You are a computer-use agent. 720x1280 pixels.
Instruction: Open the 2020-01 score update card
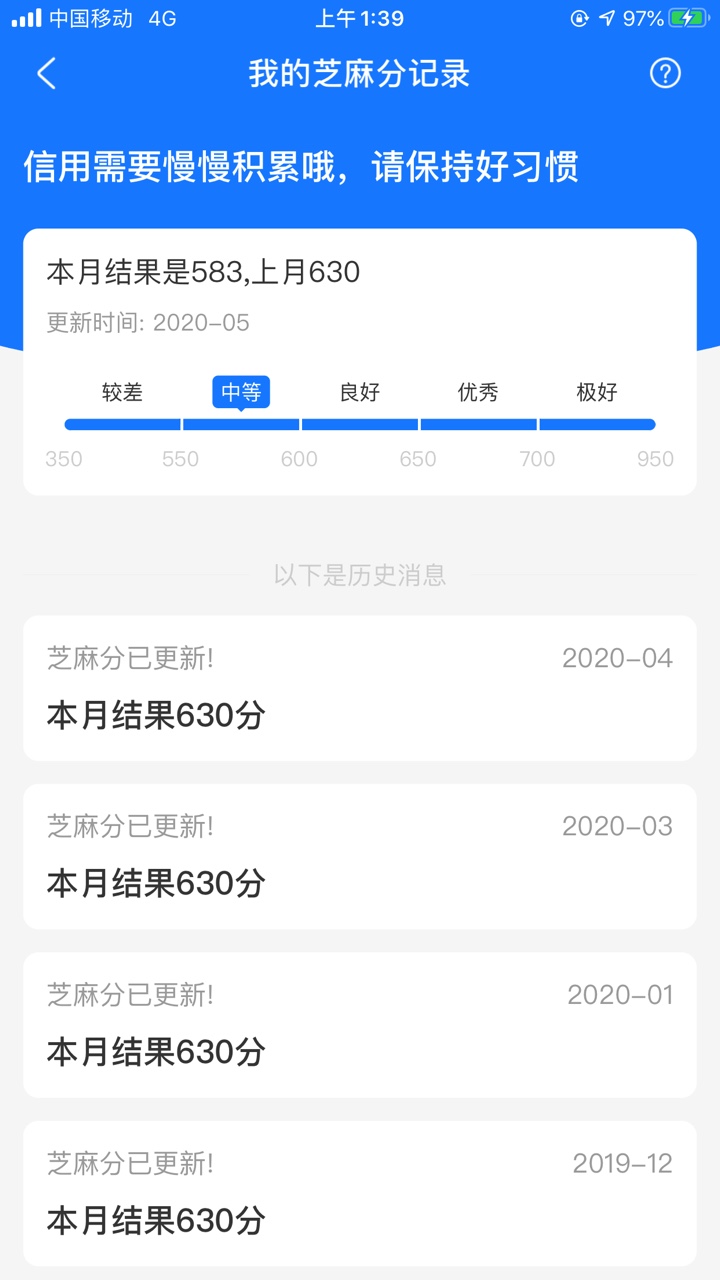(360, 1025)
